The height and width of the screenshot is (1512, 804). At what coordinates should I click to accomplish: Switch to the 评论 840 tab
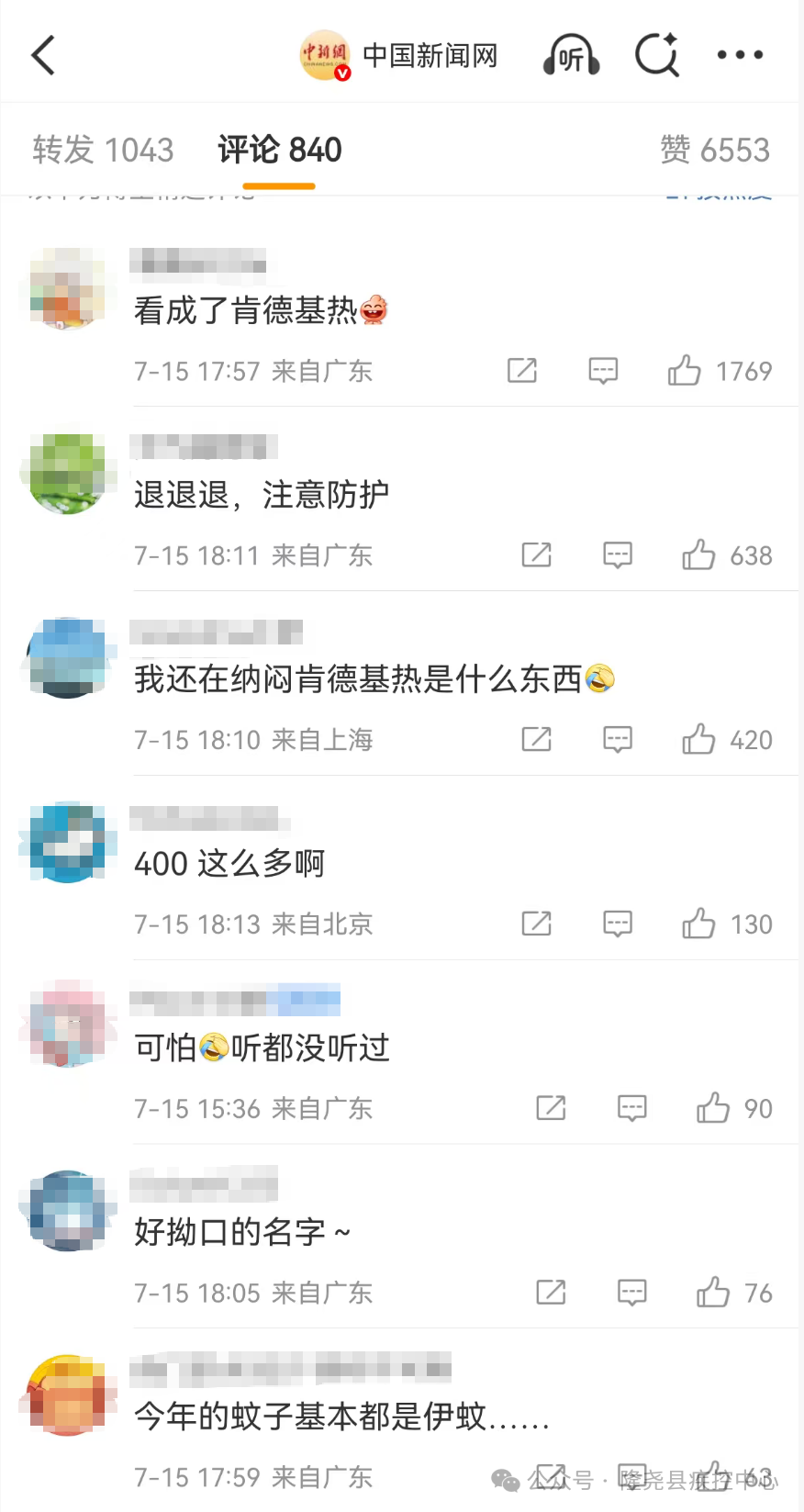(280, 150)
